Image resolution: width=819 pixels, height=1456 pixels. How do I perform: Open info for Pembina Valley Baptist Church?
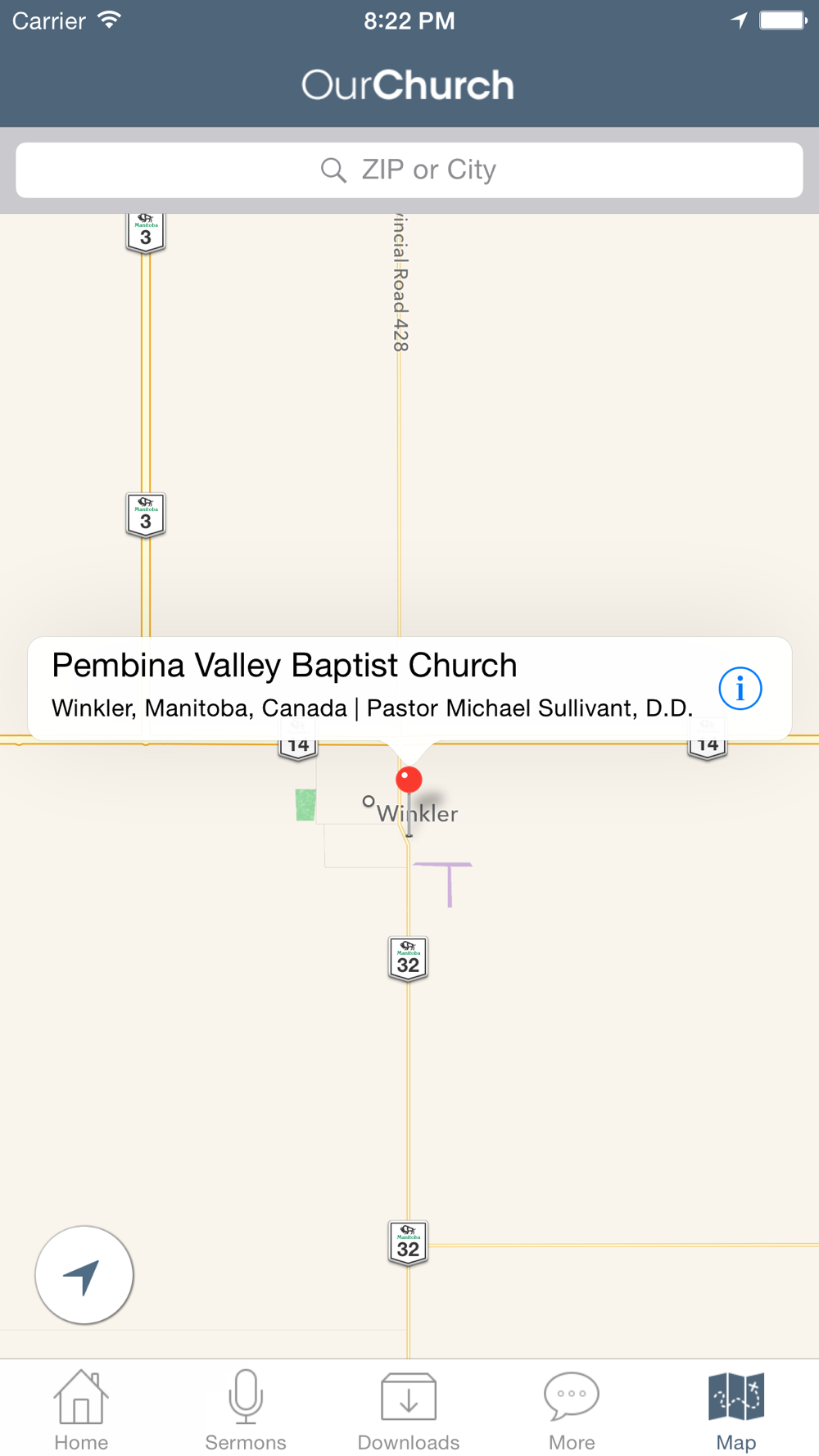740,689
